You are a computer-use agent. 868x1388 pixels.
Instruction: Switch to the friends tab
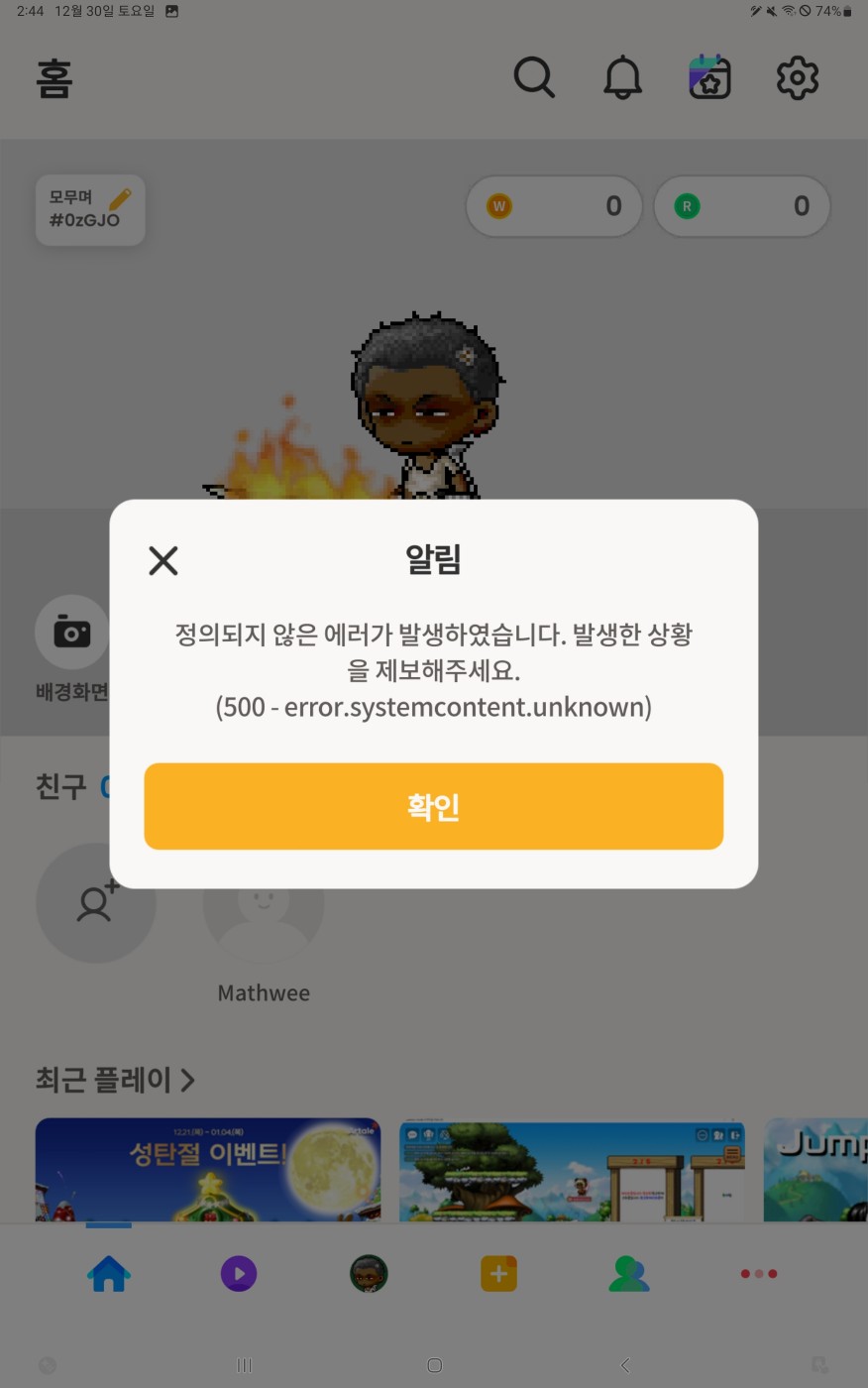coord(628,1274)
